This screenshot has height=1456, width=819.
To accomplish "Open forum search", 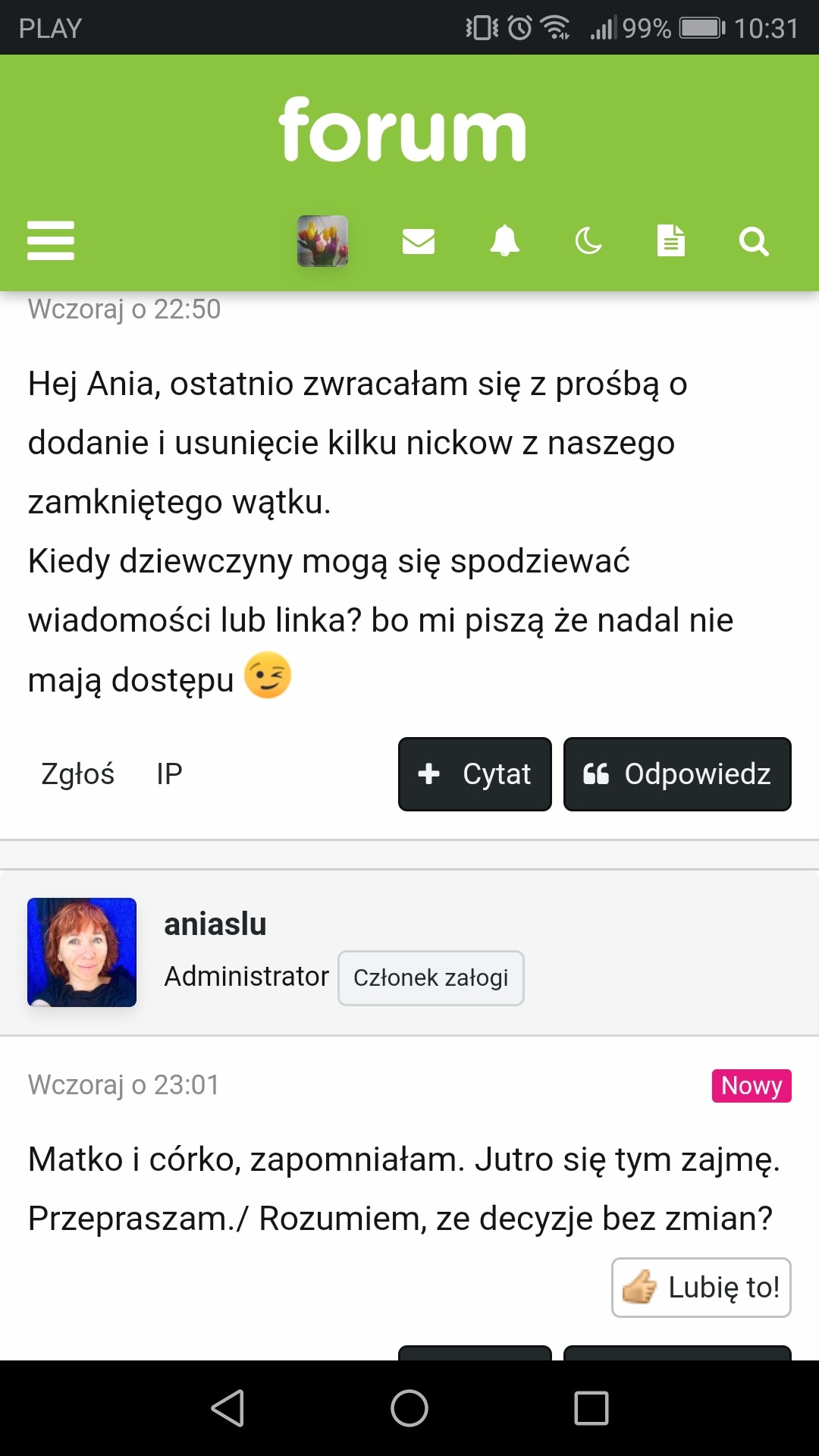I will coord(754,242).
